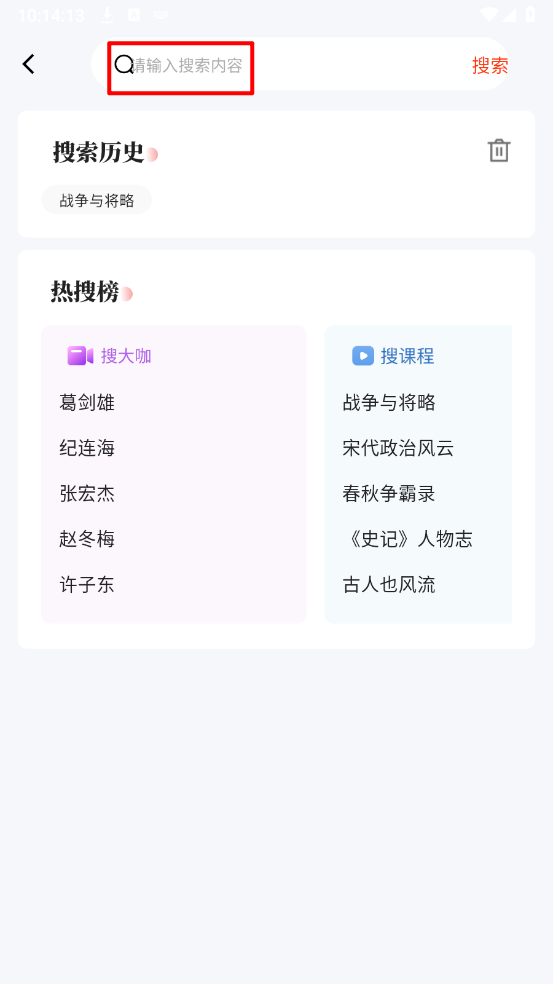Focus the search input field
This screenshot has height=984, width=553.
tap(295, 65)
